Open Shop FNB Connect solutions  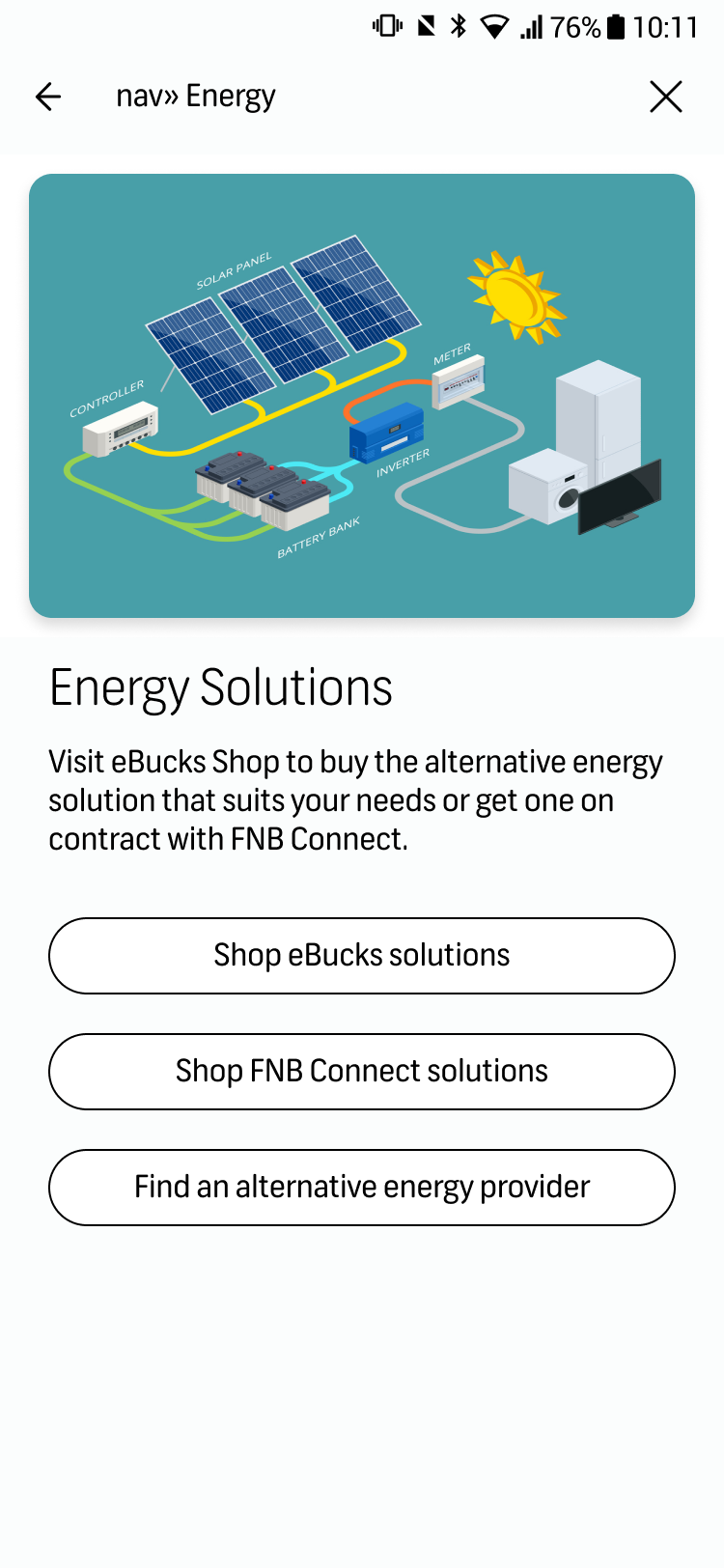362,1072
